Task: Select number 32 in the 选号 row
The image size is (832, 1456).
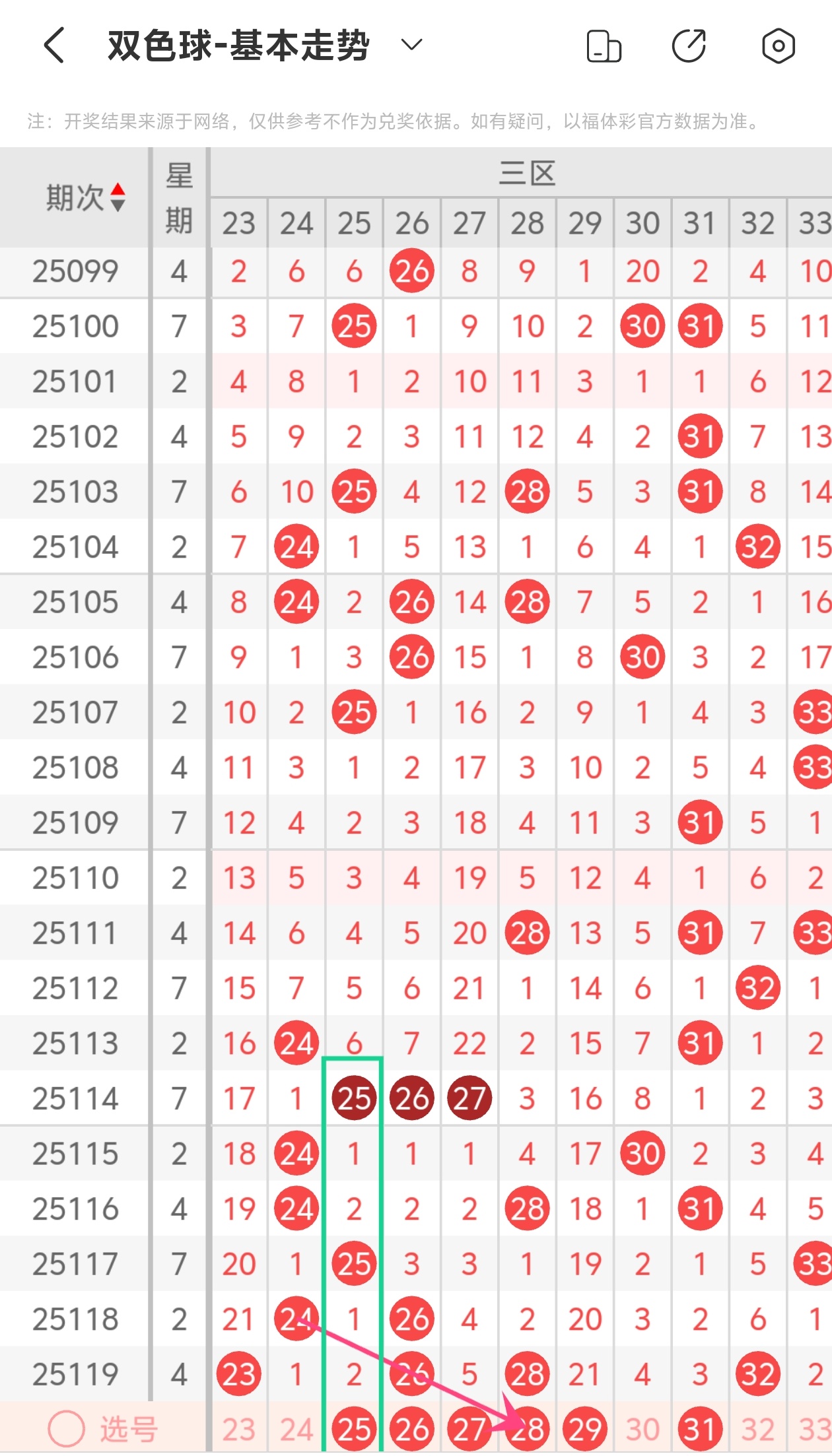Action: 757,1430
